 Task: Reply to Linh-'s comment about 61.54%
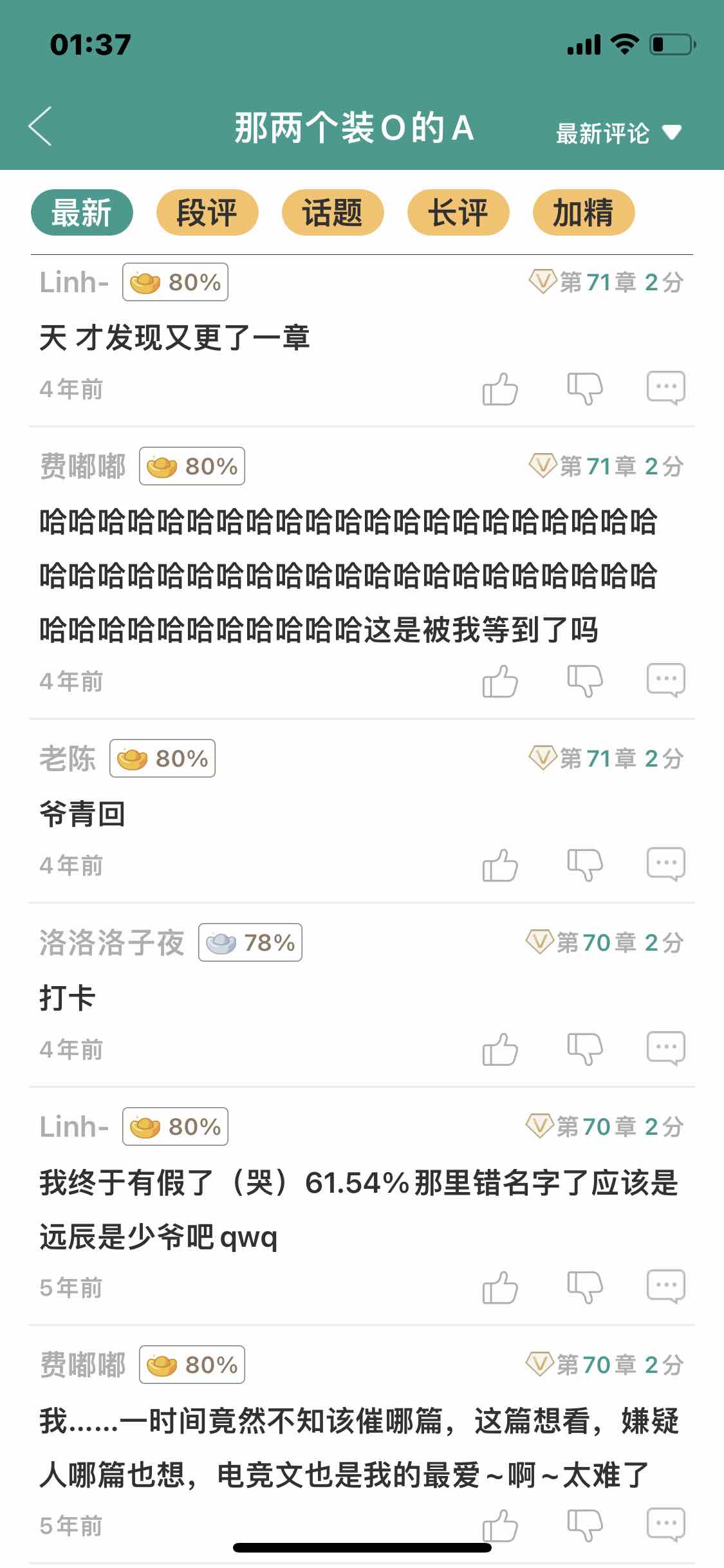(666, 1287)
